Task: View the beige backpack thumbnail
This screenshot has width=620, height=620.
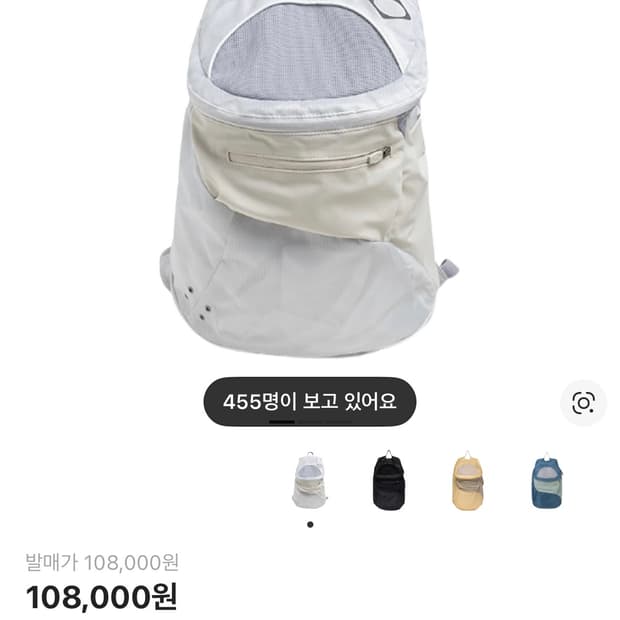Action: pyautogui.click(x=467, y=481)
